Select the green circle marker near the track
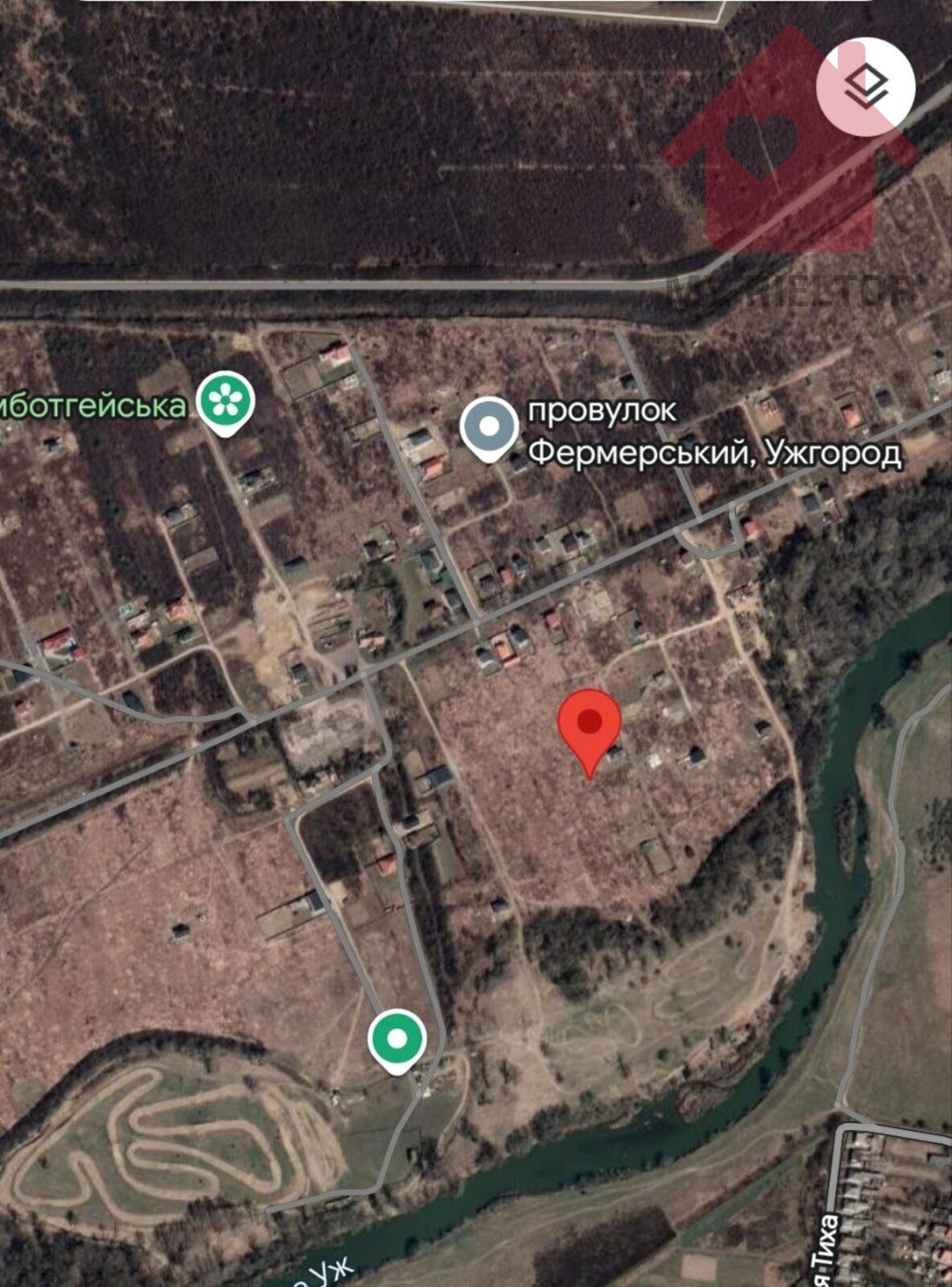Viewport: 952px width, 1287px height. click(x=396, y=1040)
